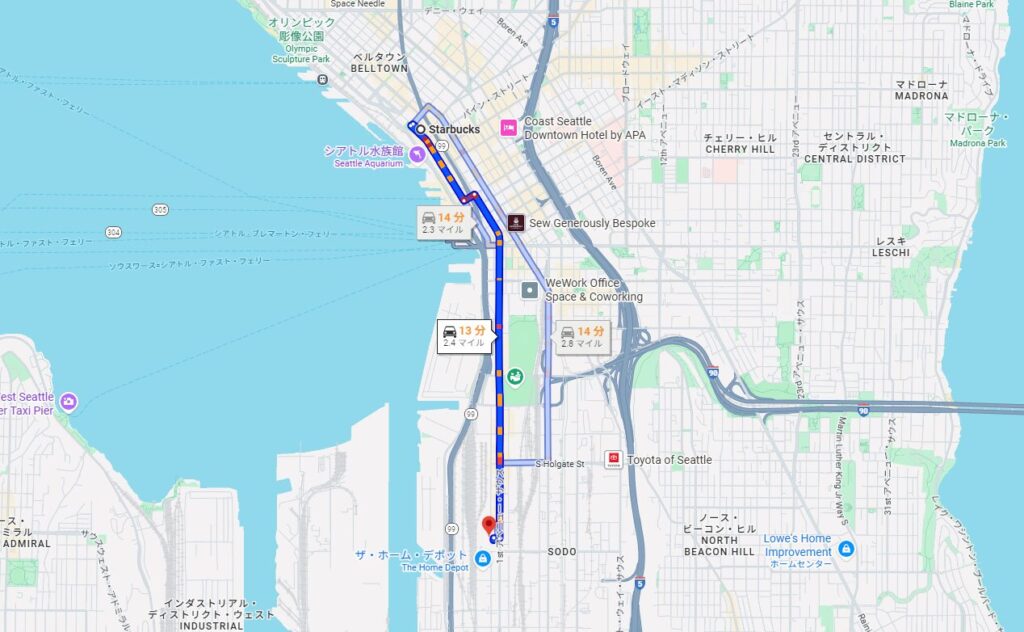Tap the red destination pin
This screenshot has width=1024, height=632.
click(489, 525)
